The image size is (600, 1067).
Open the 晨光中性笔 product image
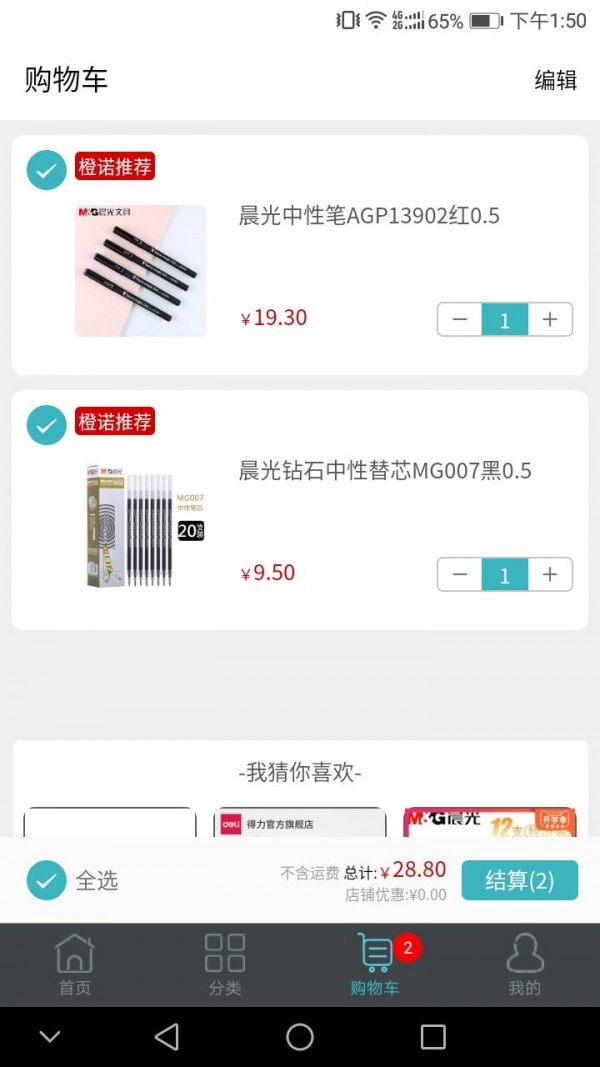pyautogui.click(x=141, y=271)
